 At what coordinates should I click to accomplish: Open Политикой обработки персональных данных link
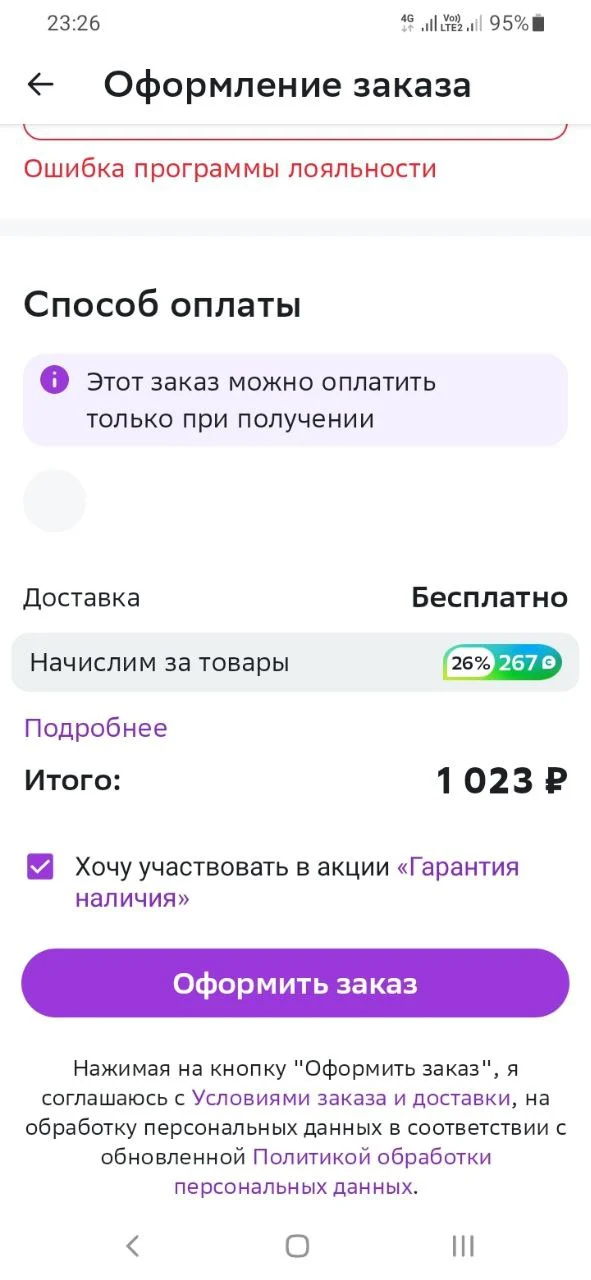[x=333, y=1172]
